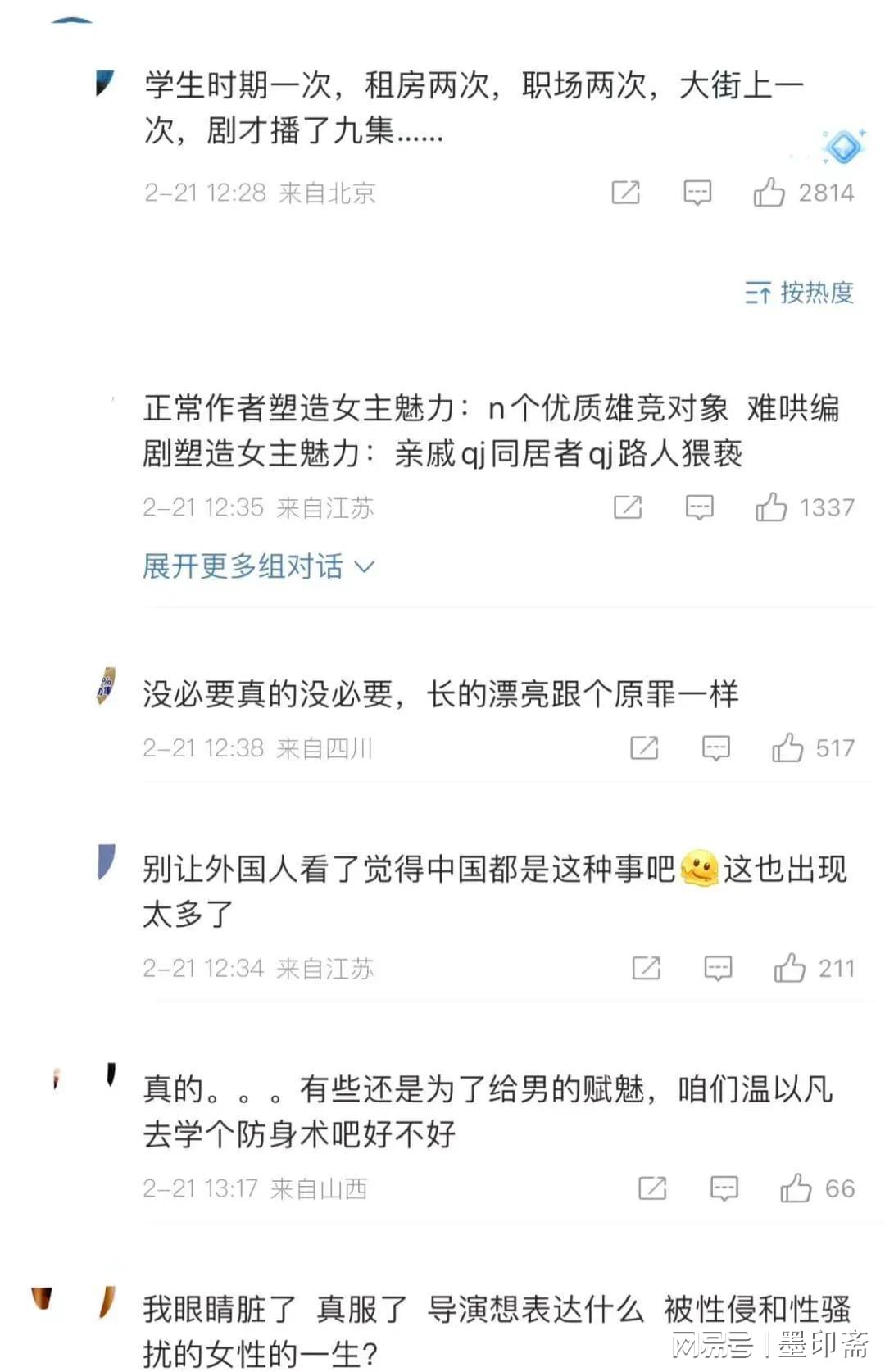Reply to the 12:35 comment from Jiangsu
Viewport: 885px width, 1372px height.
(699, 508)
